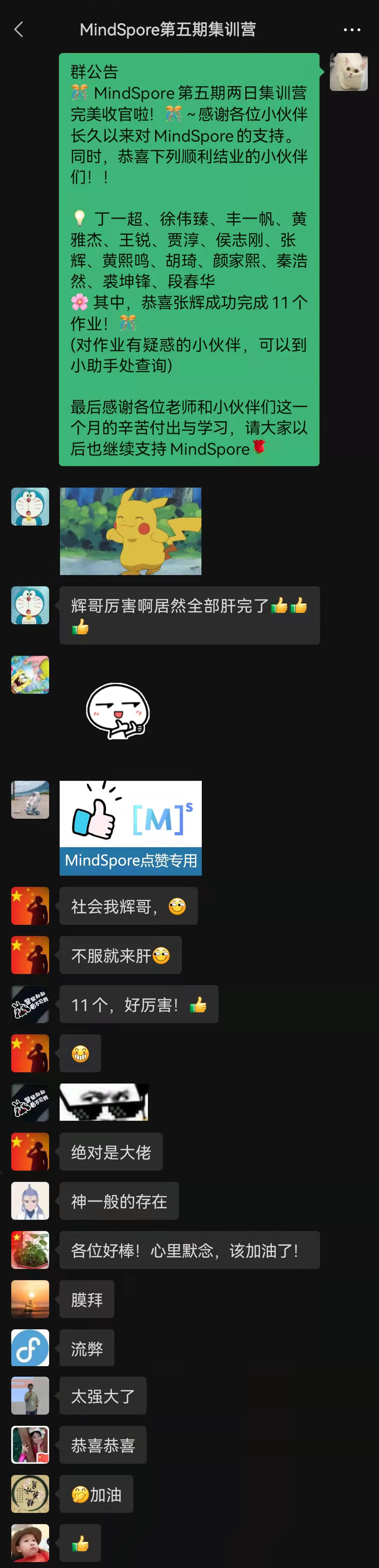Open profile of sender who said 各位好棒

[30, 1250]
